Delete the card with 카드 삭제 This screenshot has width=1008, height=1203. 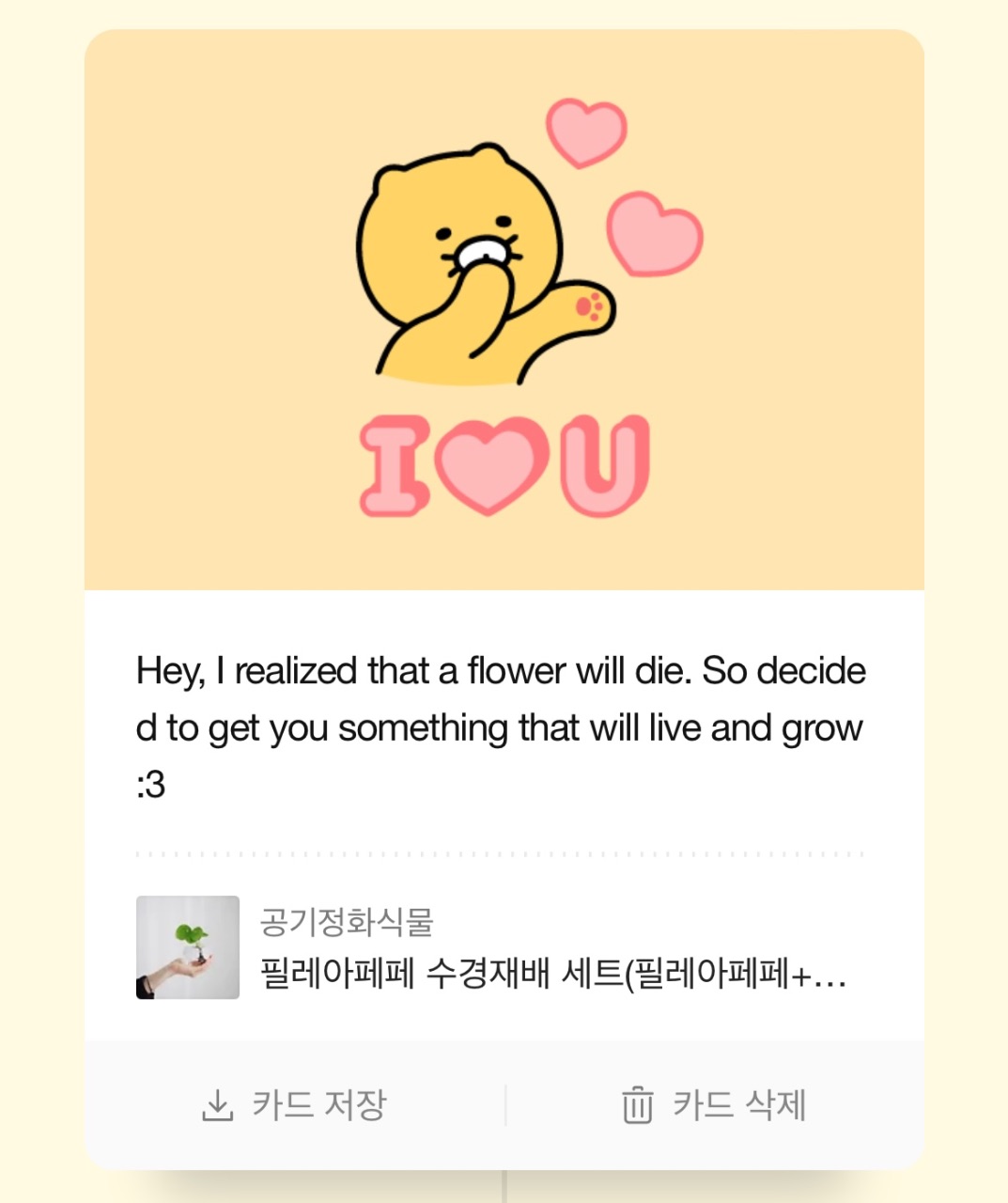[714, 1105]
